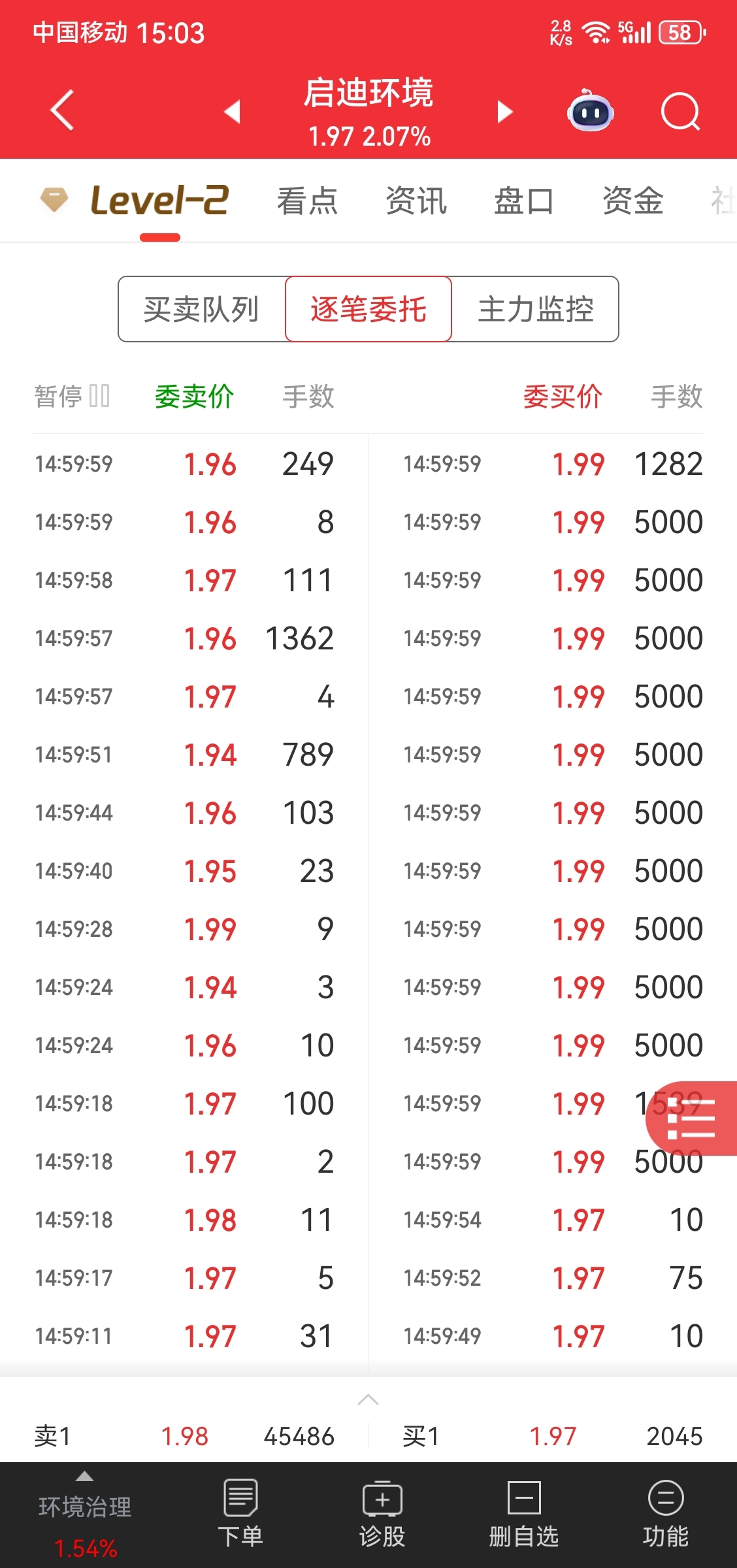Expand the order book panel chevron

[368, 1399]
